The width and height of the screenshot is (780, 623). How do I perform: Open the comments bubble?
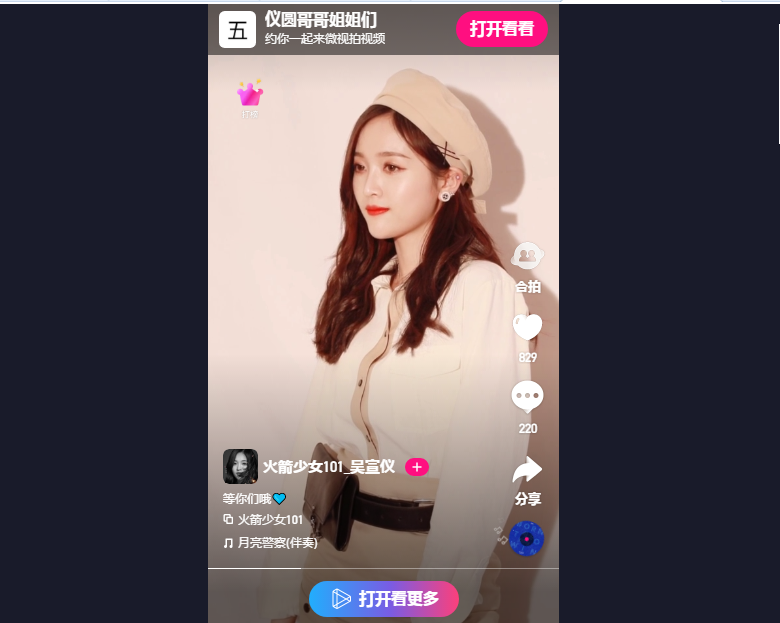click(x=527, y=397)
